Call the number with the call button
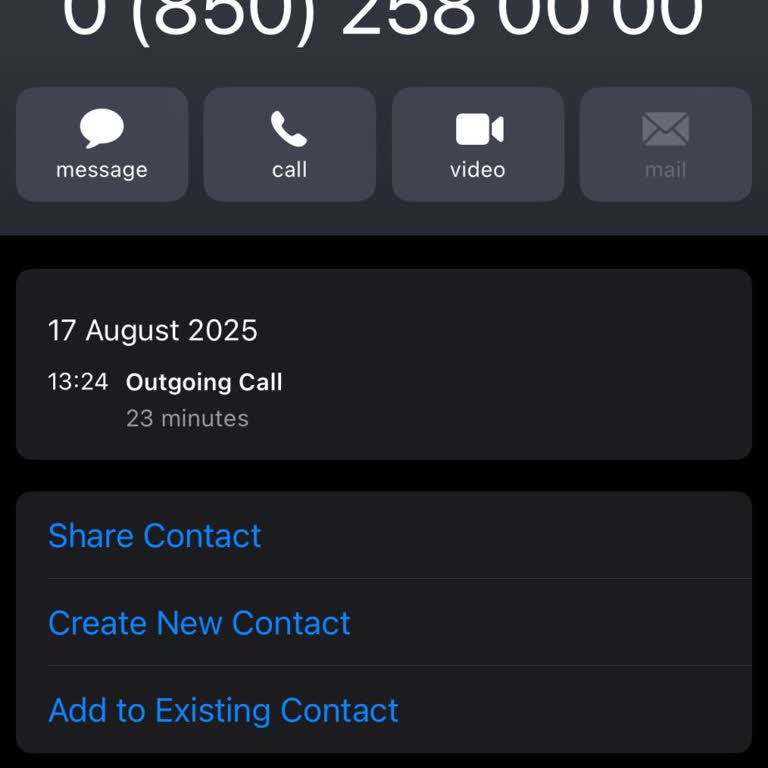 [290, 145]
